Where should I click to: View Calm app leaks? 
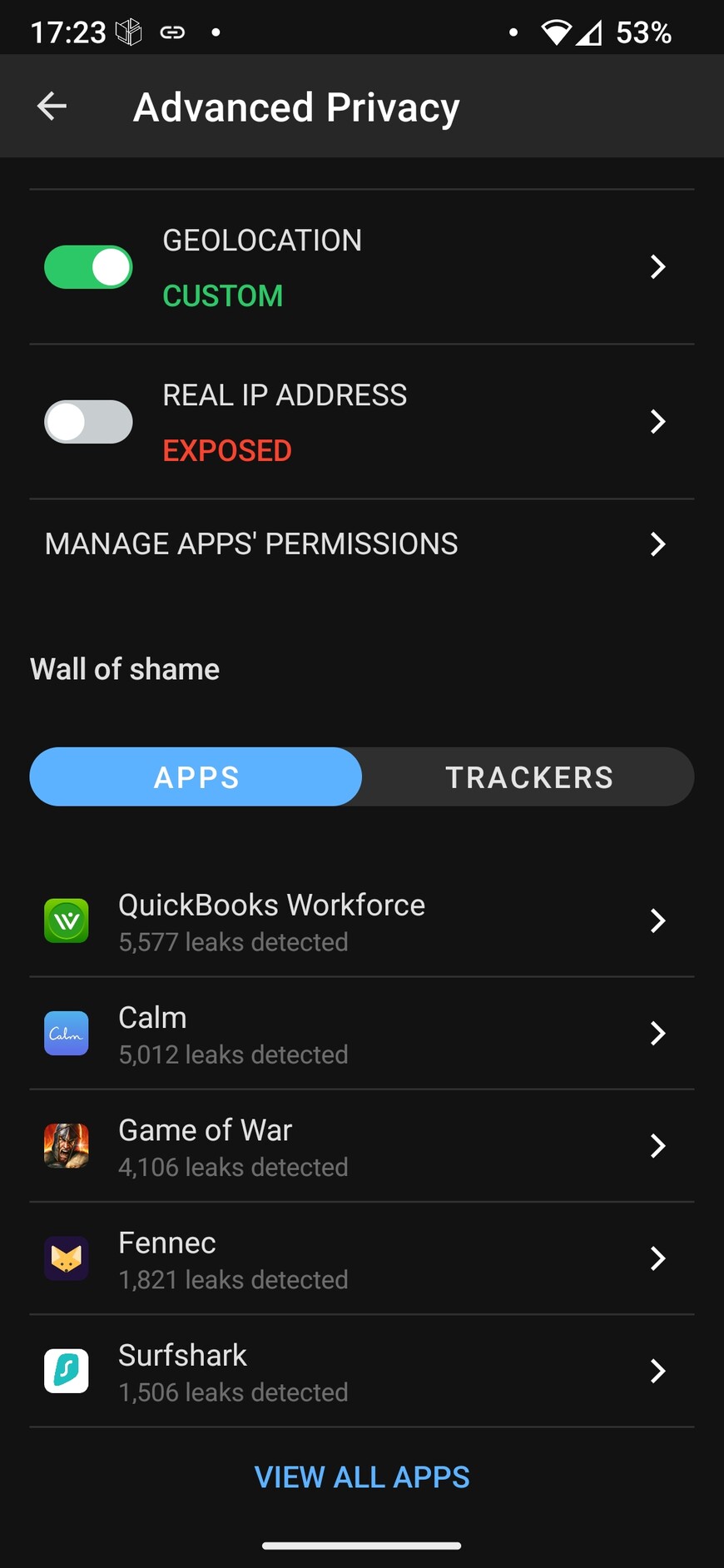tap(361, 1034)
